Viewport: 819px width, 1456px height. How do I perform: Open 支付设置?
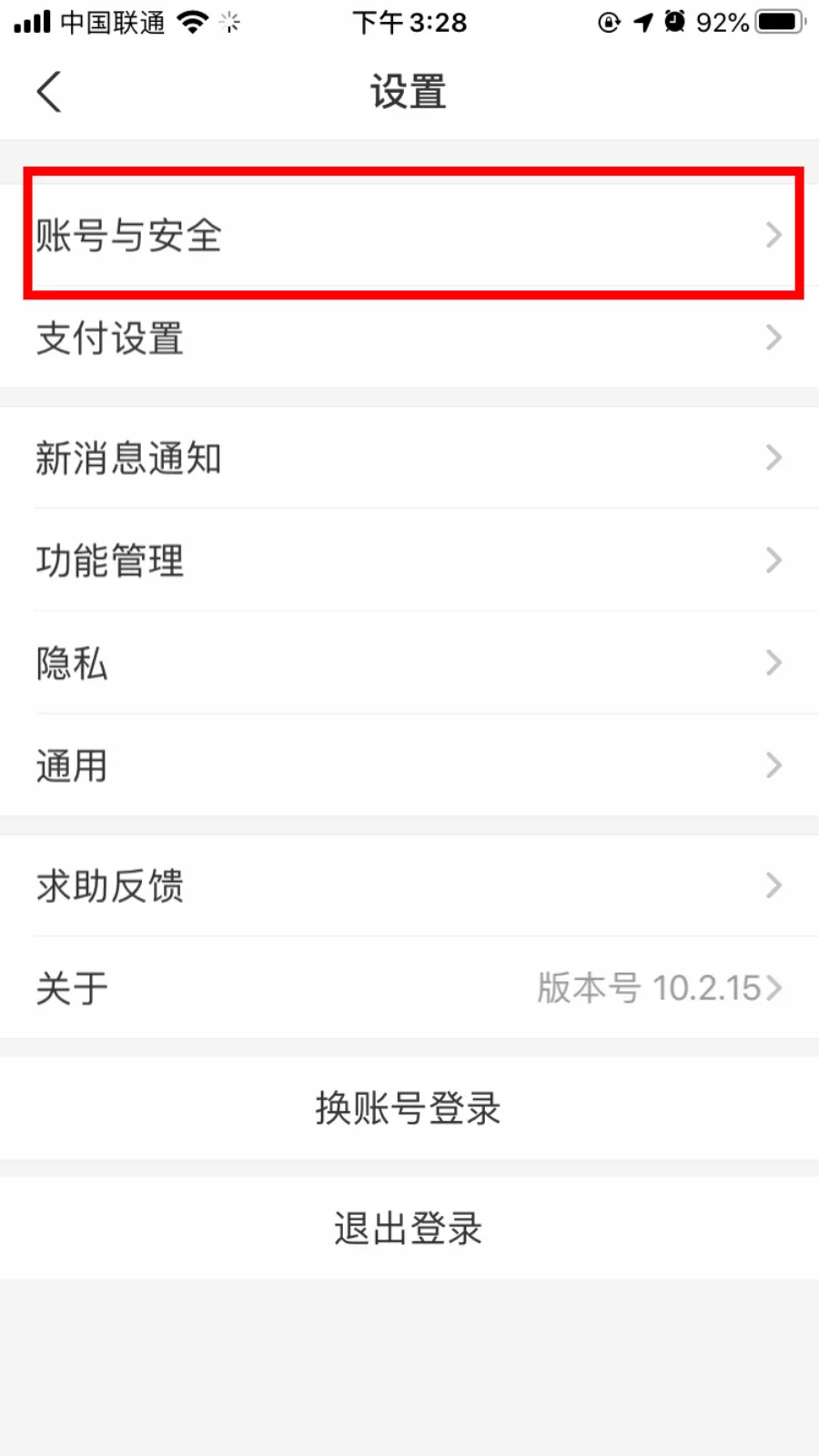pyautogui.click(x=409, y=338)
